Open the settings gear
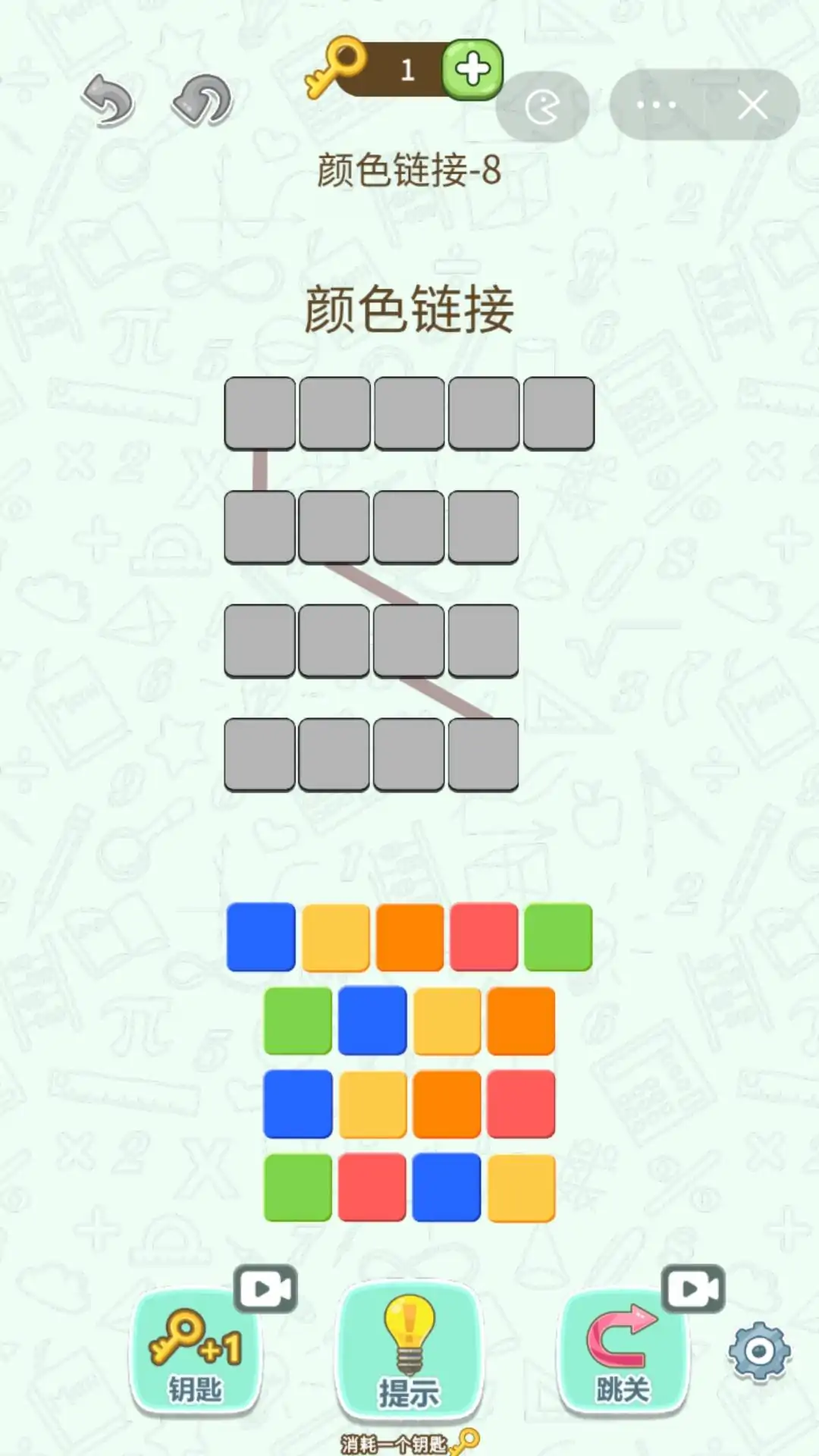This screenshot has height=1456, width=819. [x=759, y=1351]
